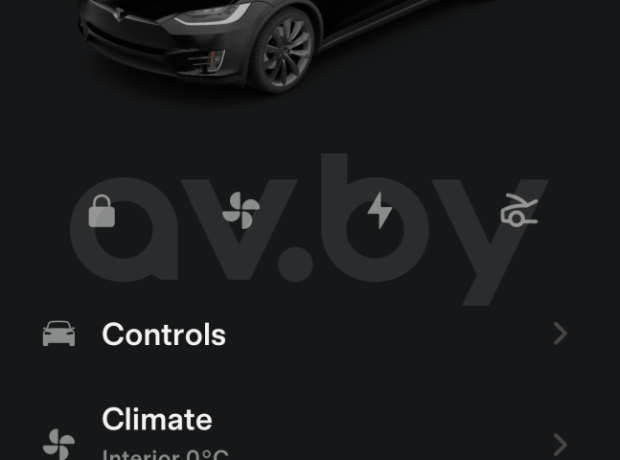Open the charging bolt shortcut
Screen dimensions: 620x460
[380, 211]
